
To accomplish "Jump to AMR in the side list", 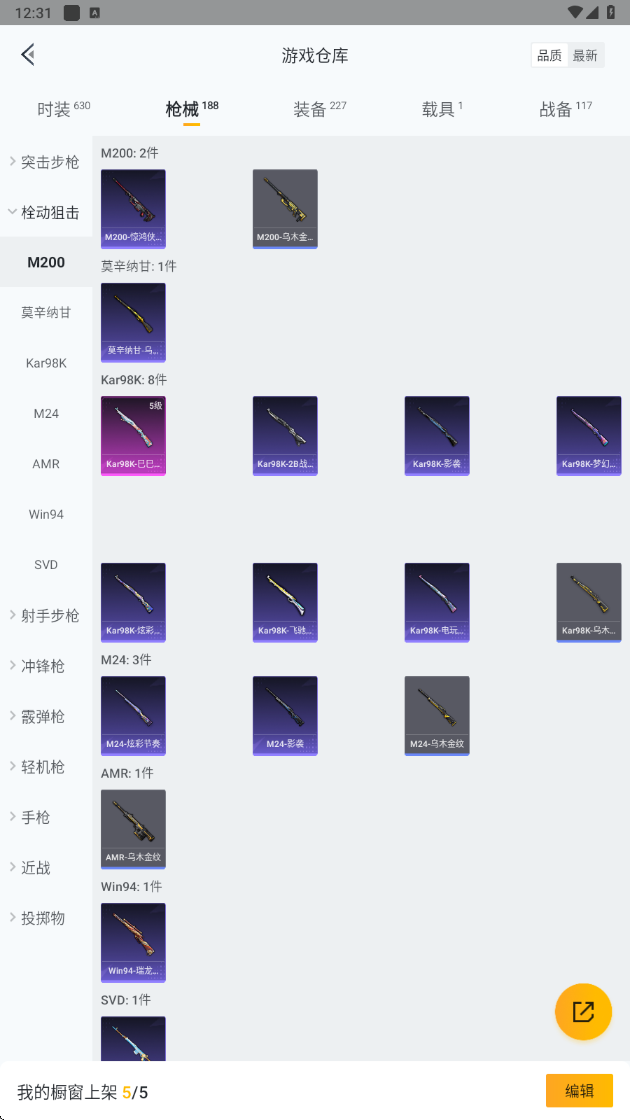I will (46, 464).
